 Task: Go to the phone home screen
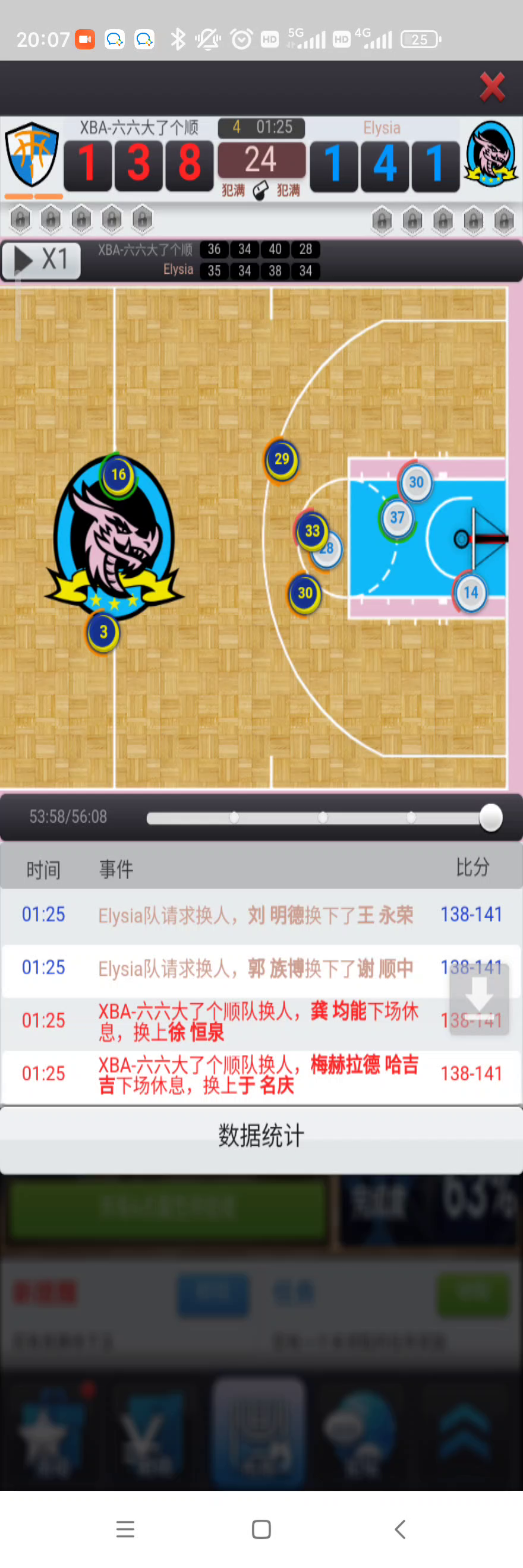click(261, 1528)
